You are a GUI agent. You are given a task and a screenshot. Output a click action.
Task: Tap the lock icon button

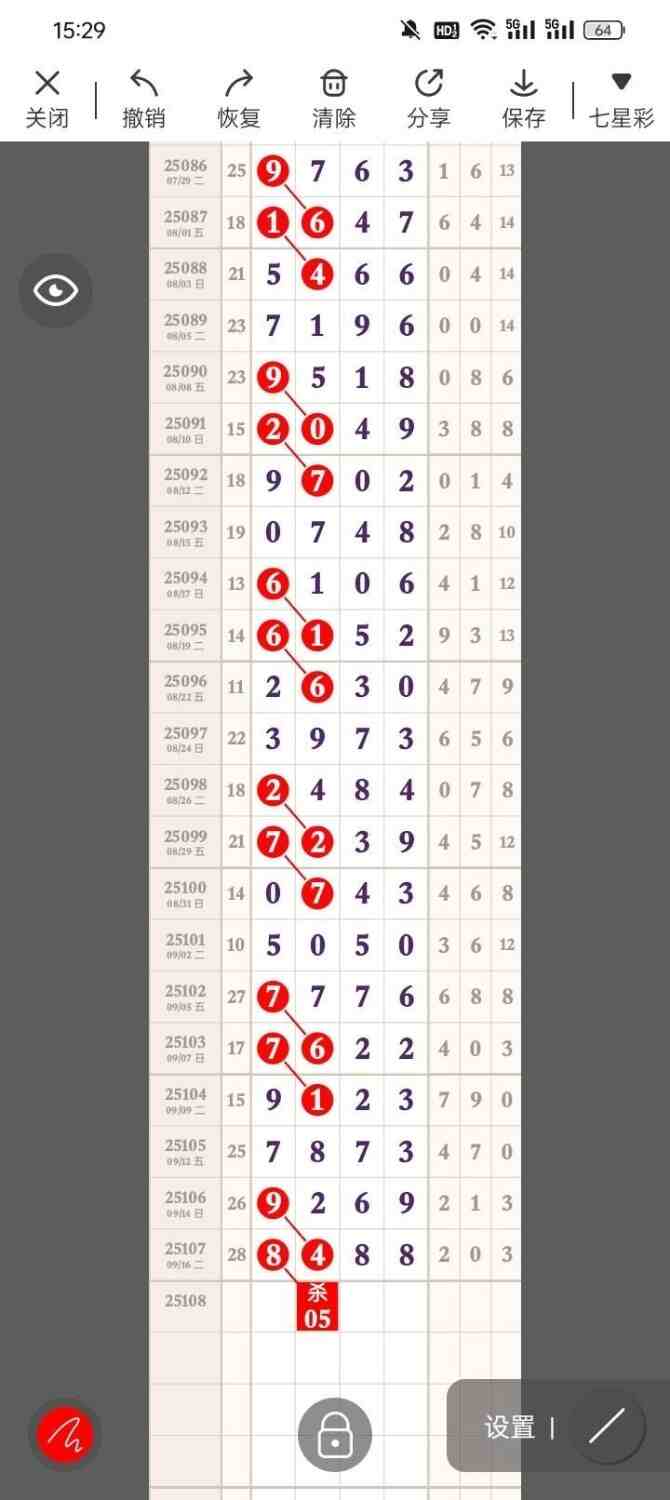coord(335,1435)
